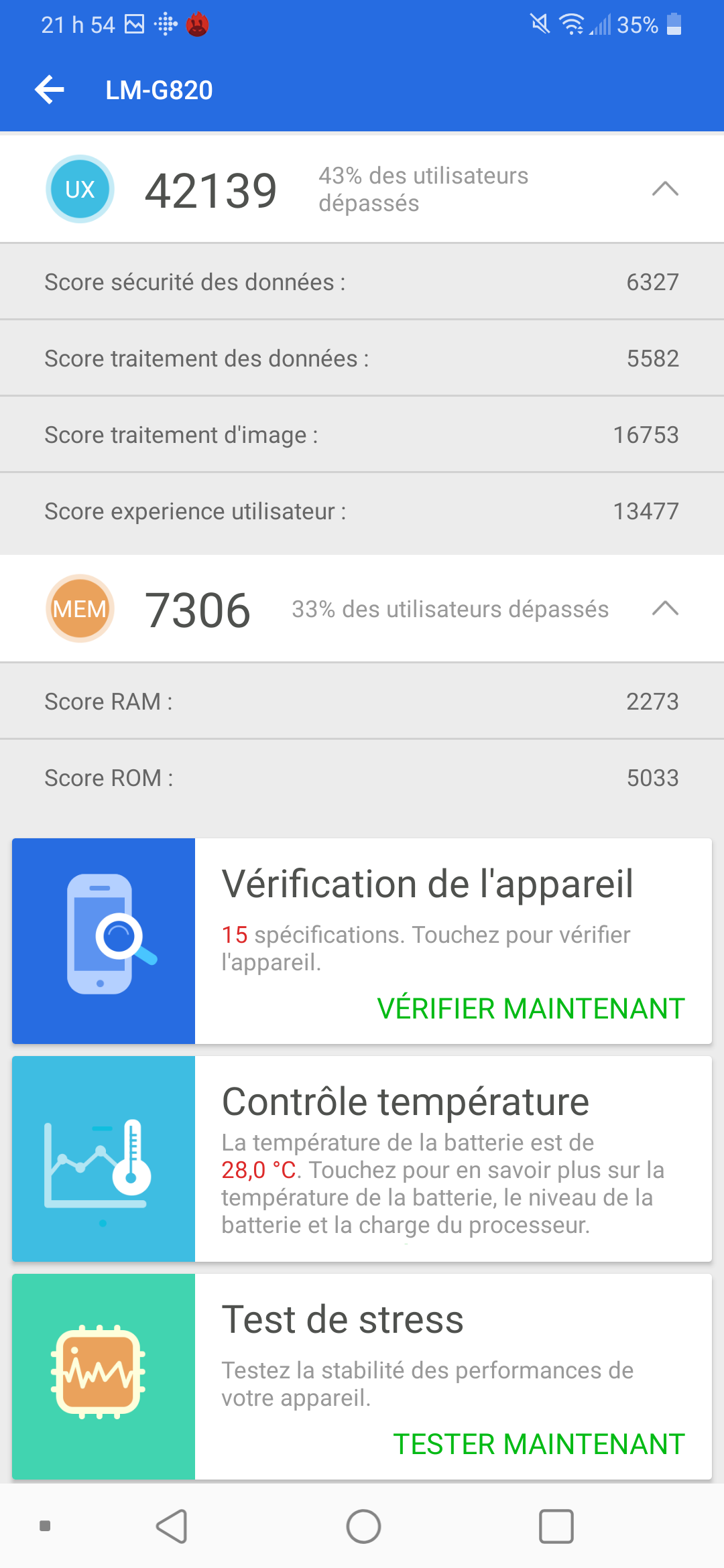Collapse the MEM score section

click(x=665, y=608)
